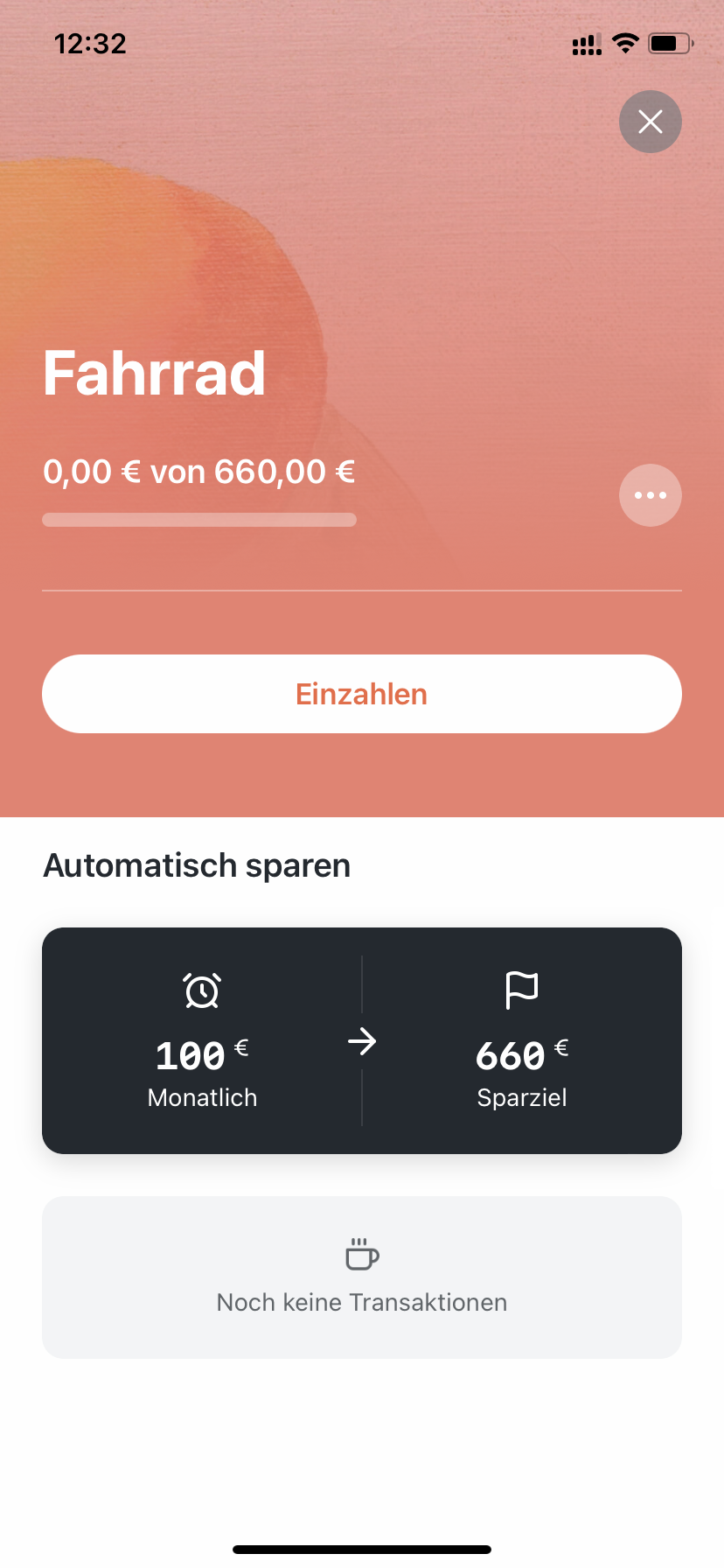The width and height of the screenshot is (724, 1568).
Task: Open the three-dot options menu
Action: pos(650,494)
